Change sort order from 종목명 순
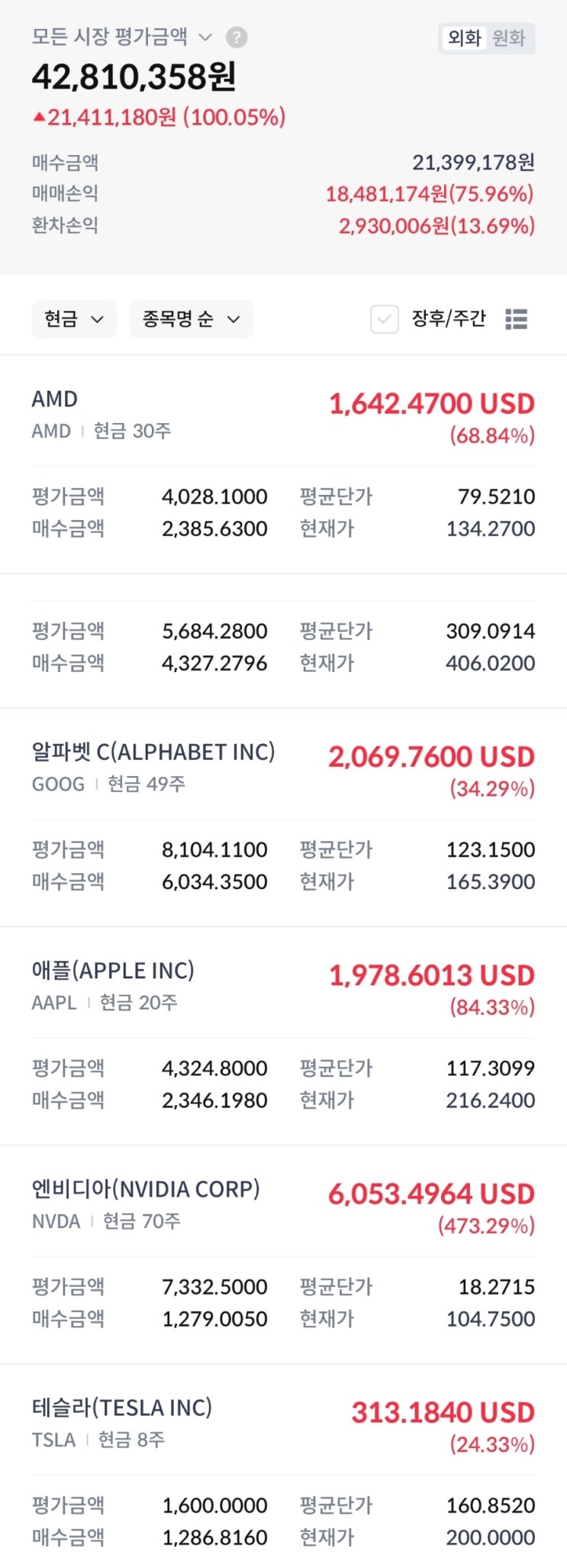 coord(191,319)
